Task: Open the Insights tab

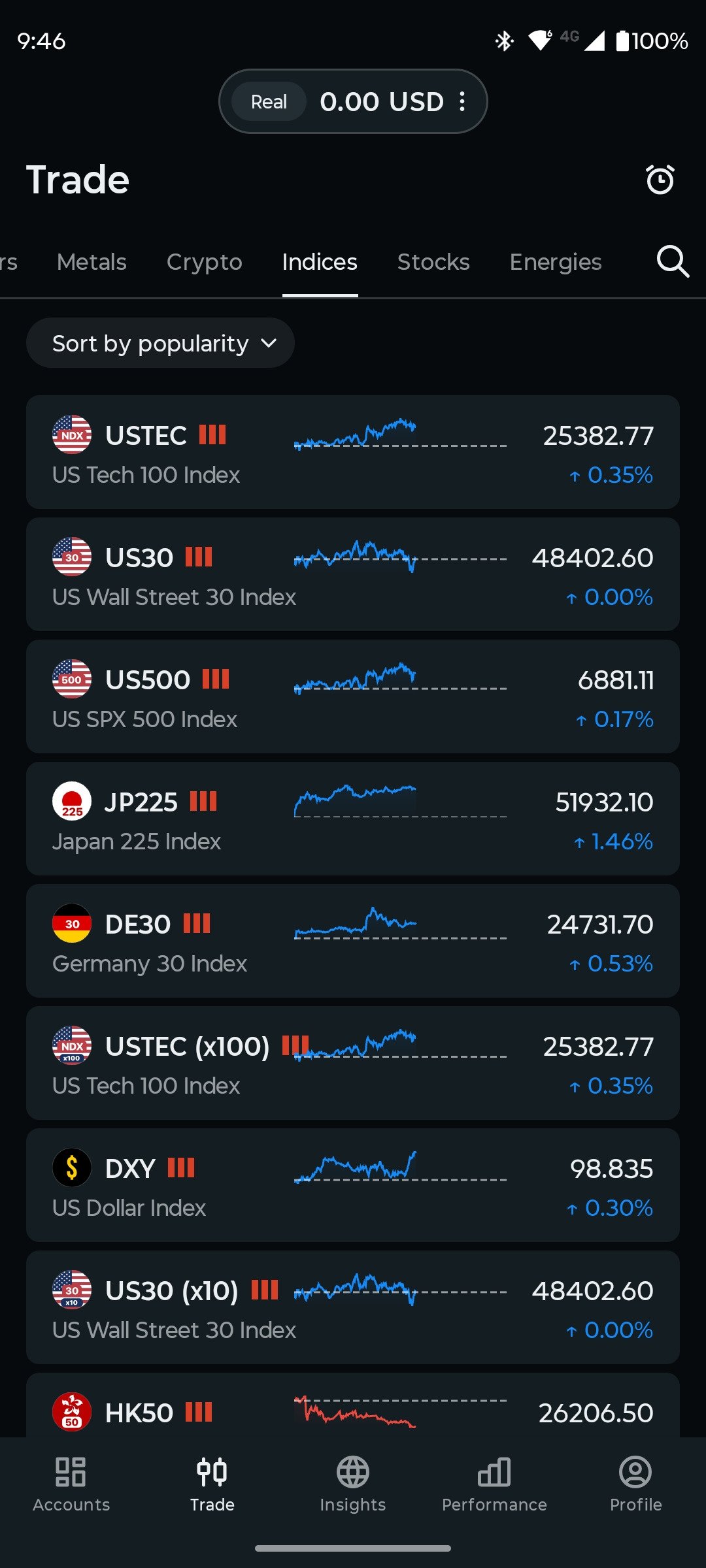Action: point(352,1484)
